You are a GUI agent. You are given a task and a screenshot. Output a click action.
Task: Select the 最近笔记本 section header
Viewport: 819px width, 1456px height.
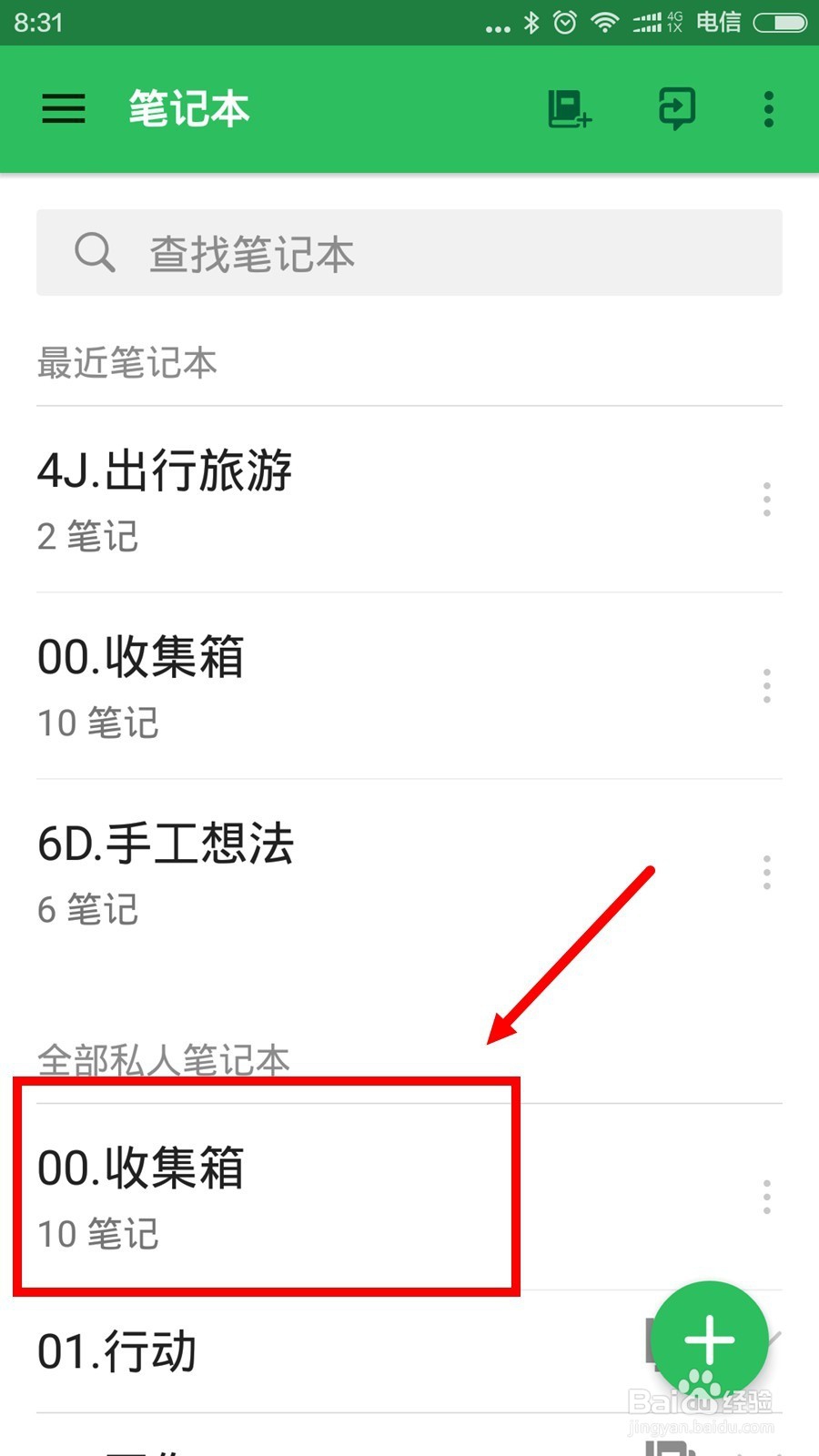coord(127,361)
